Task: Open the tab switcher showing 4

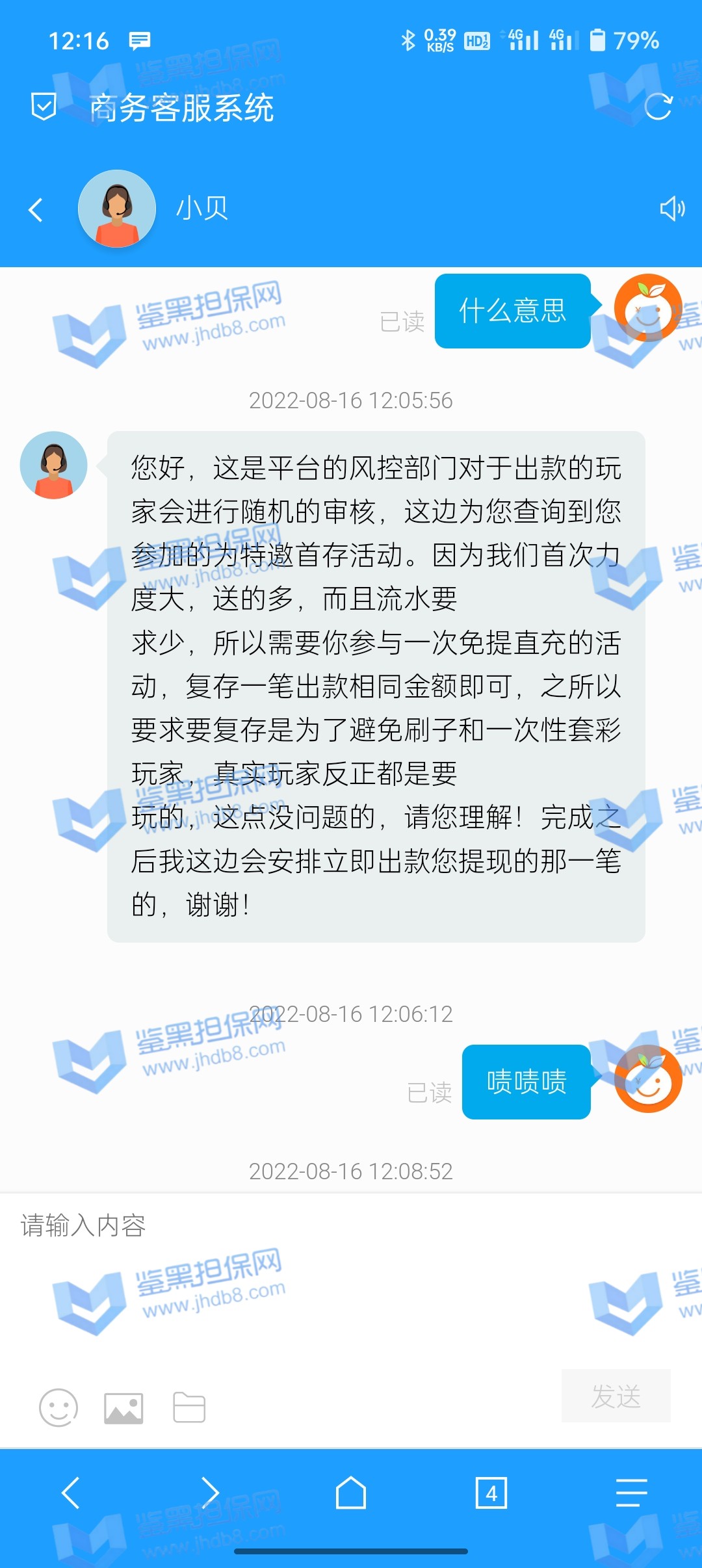Action: point(491,1493)
